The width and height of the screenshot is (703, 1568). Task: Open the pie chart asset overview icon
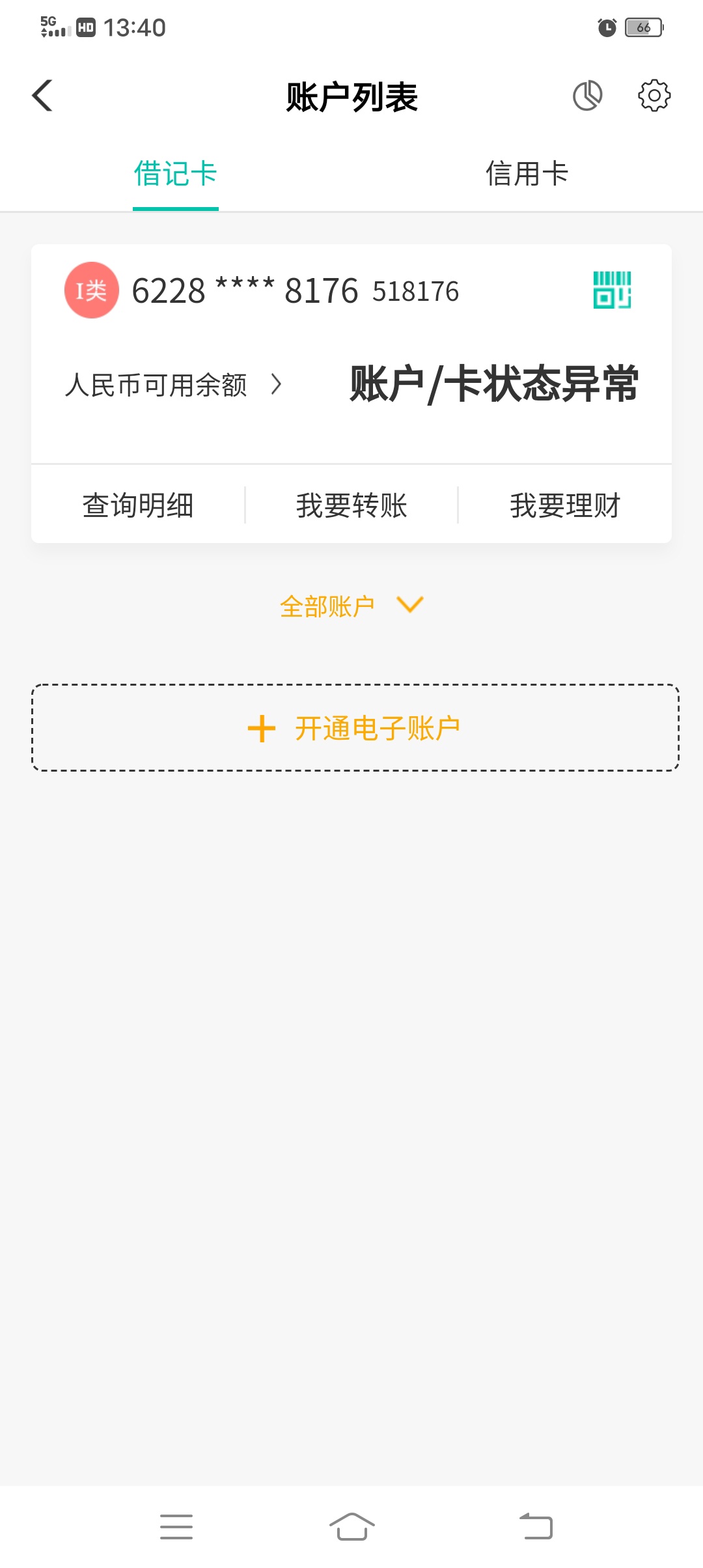[x=587, y=96]
